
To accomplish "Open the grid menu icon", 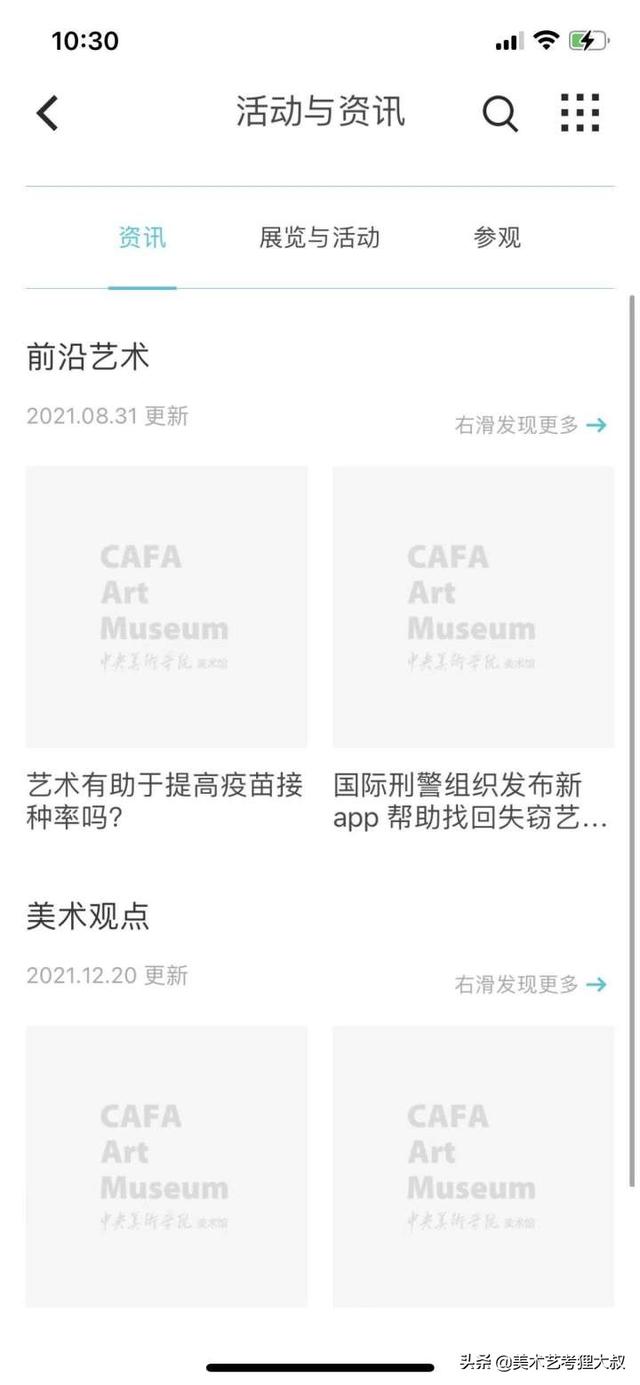I will 580,113.
